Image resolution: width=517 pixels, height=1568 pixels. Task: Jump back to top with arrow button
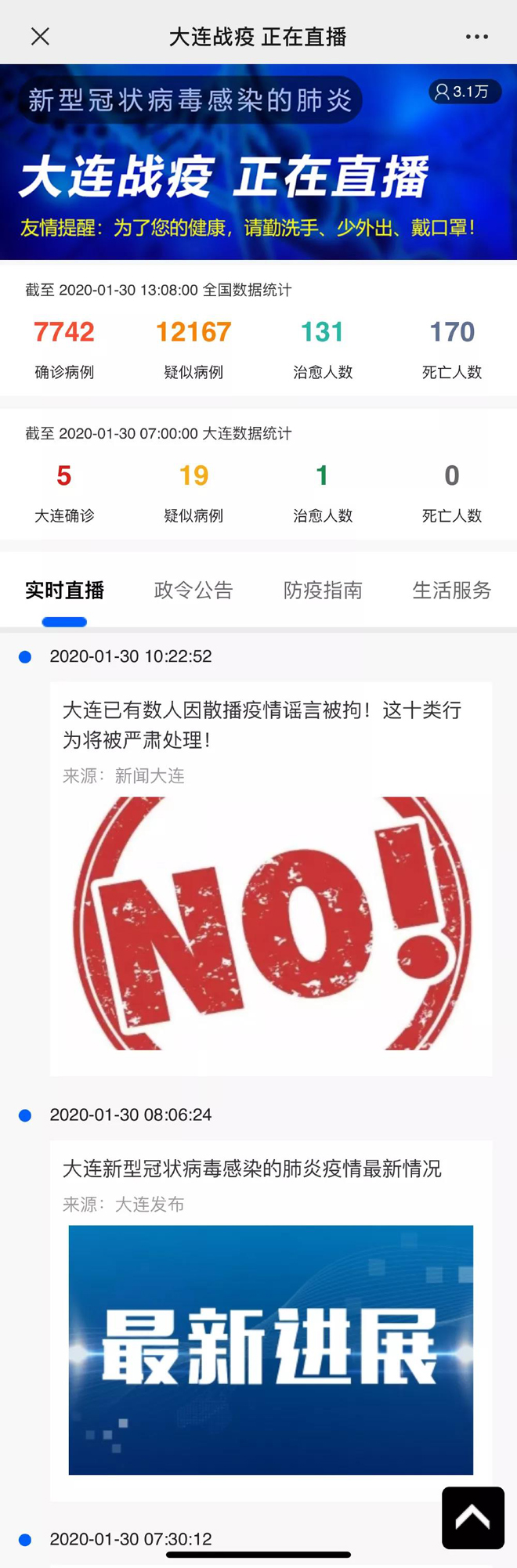pos(472,1517)
